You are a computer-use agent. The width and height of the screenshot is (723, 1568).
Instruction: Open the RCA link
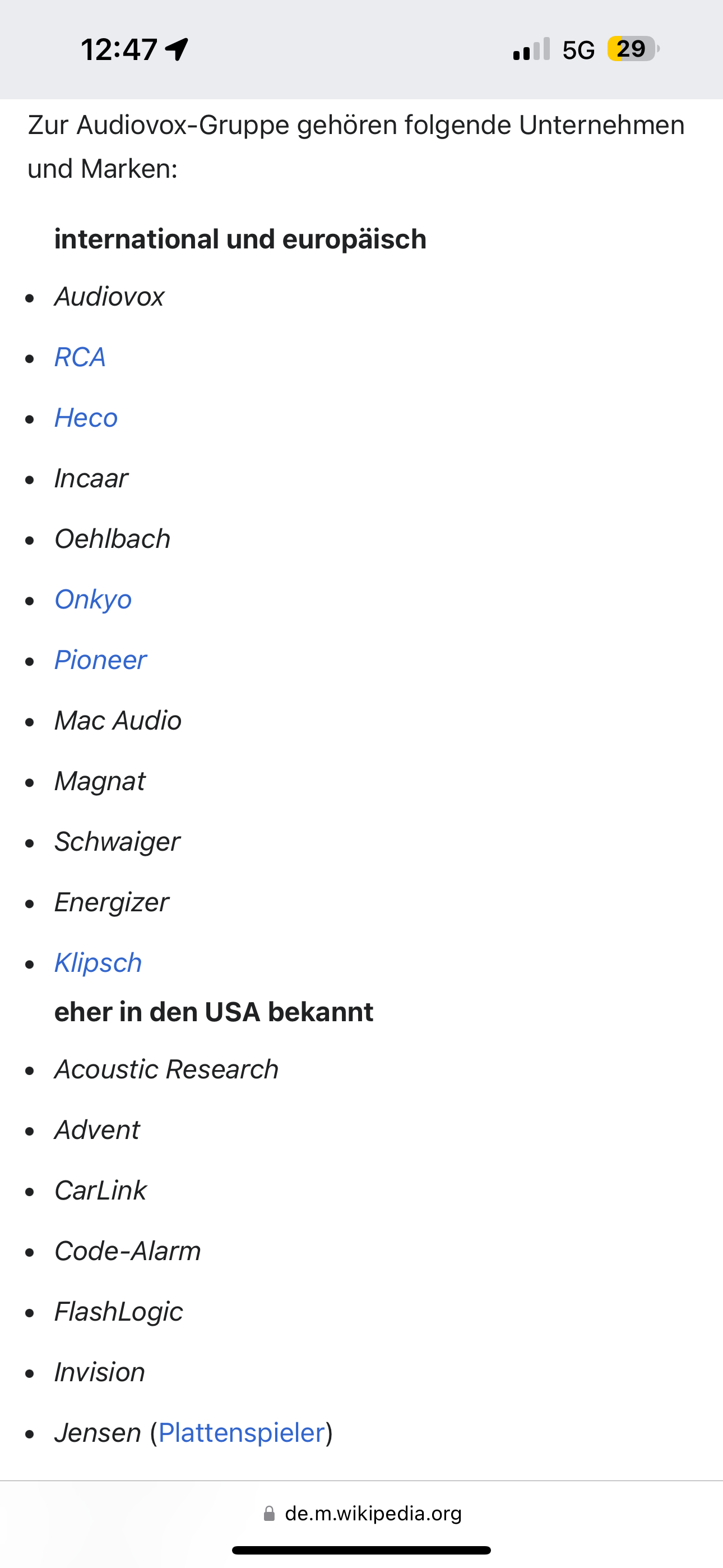click(x=80, y=357)
